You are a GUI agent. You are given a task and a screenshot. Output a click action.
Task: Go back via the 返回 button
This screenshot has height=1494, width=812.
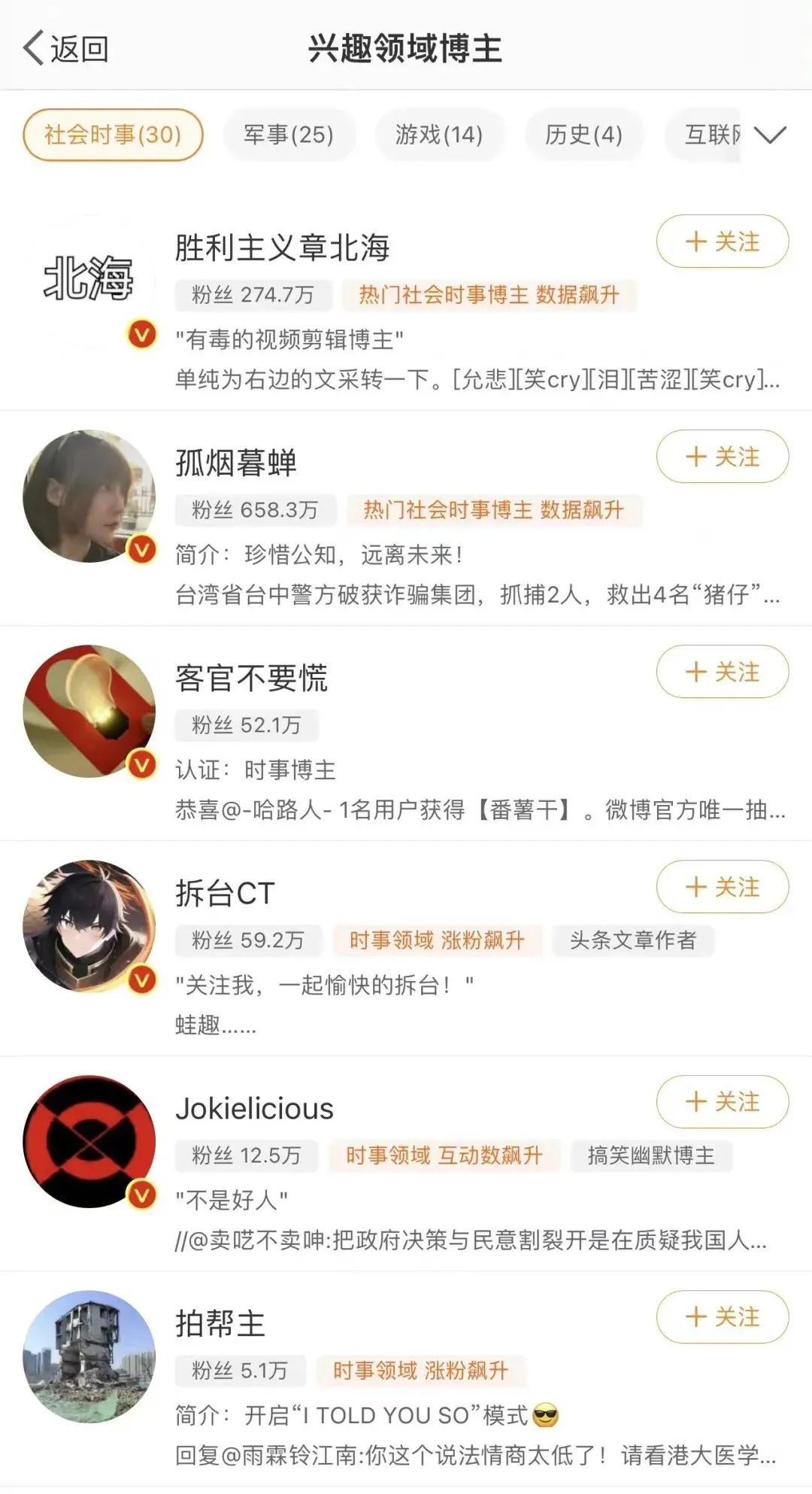coord(66,48)
